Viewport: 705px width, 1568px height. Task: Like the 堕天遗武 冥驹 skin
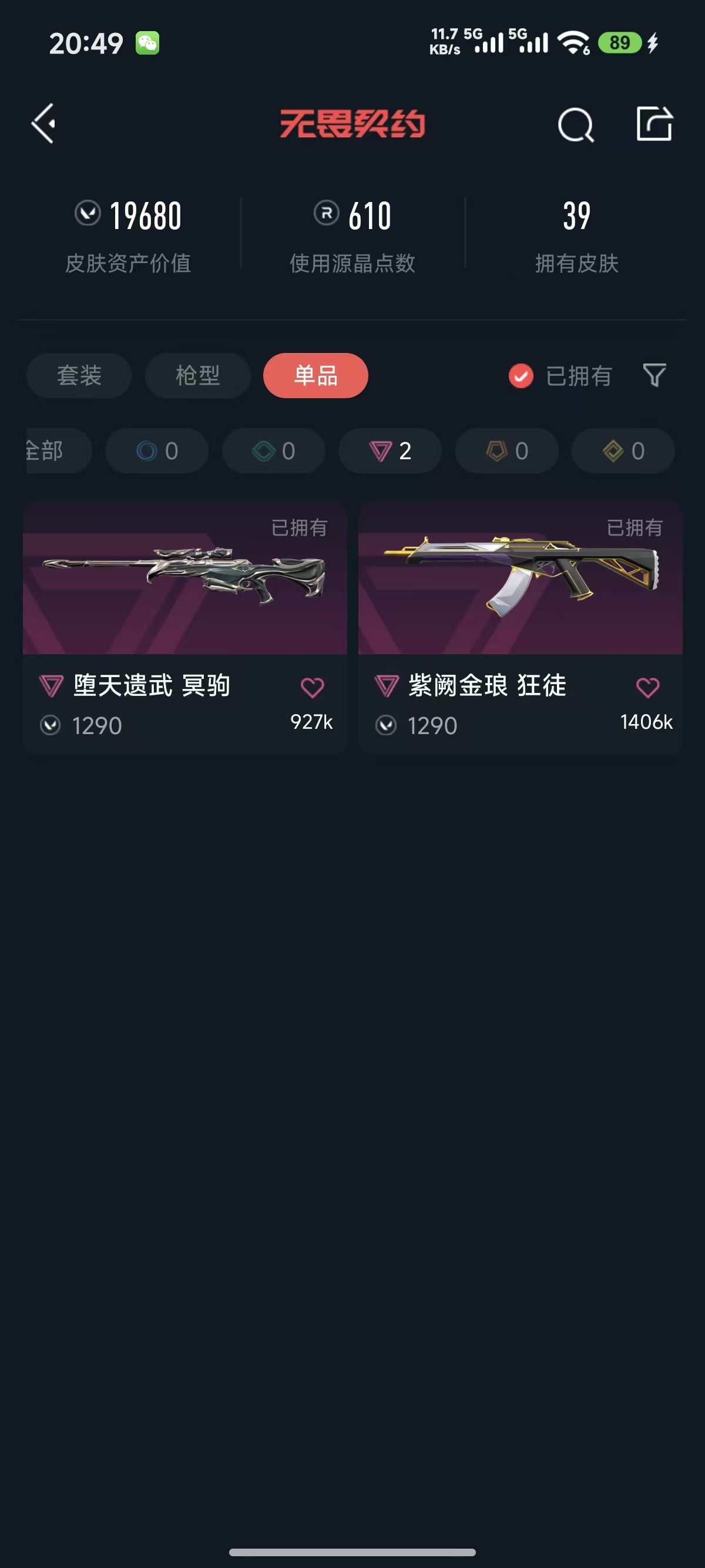point(313,688)
